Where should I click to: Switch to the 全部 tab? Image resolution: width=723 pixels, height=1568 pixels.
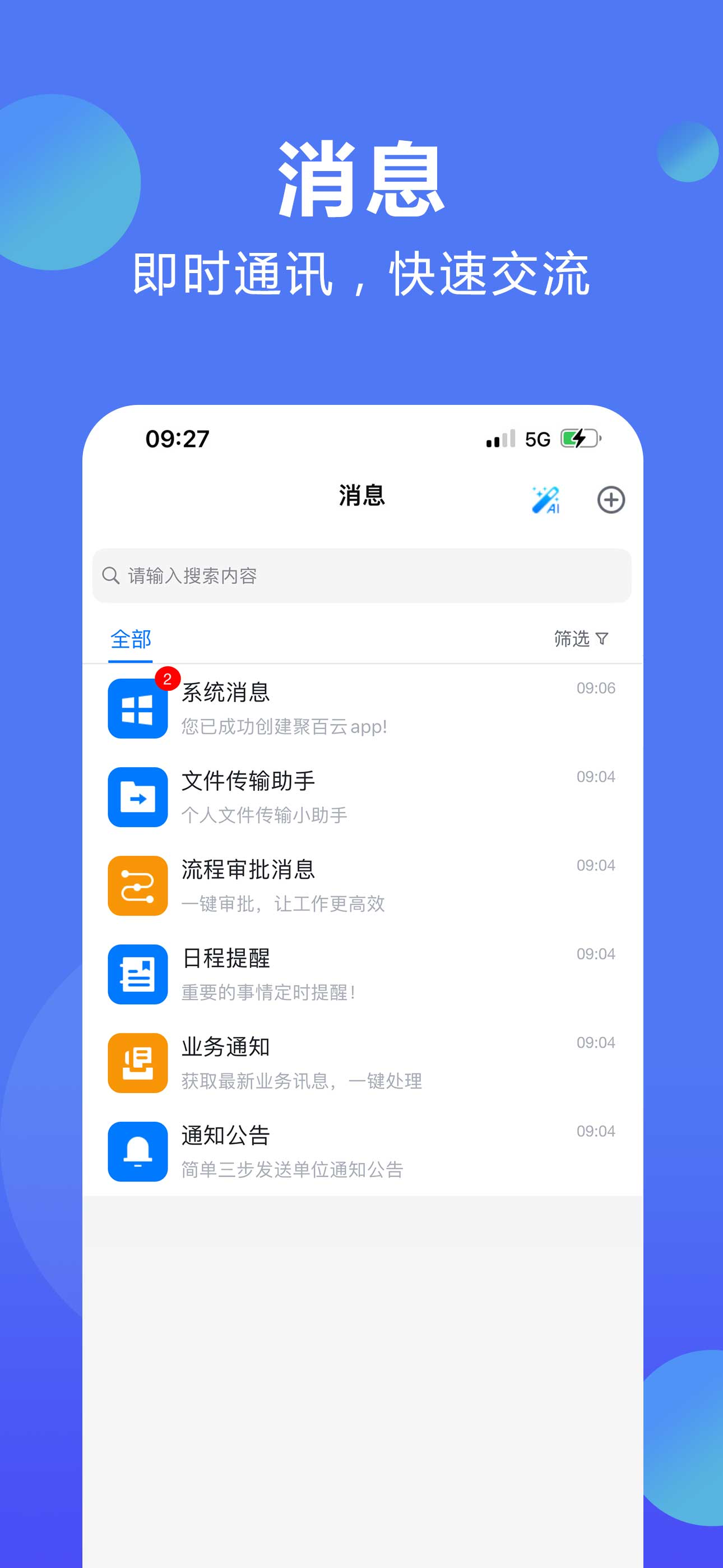129,639
